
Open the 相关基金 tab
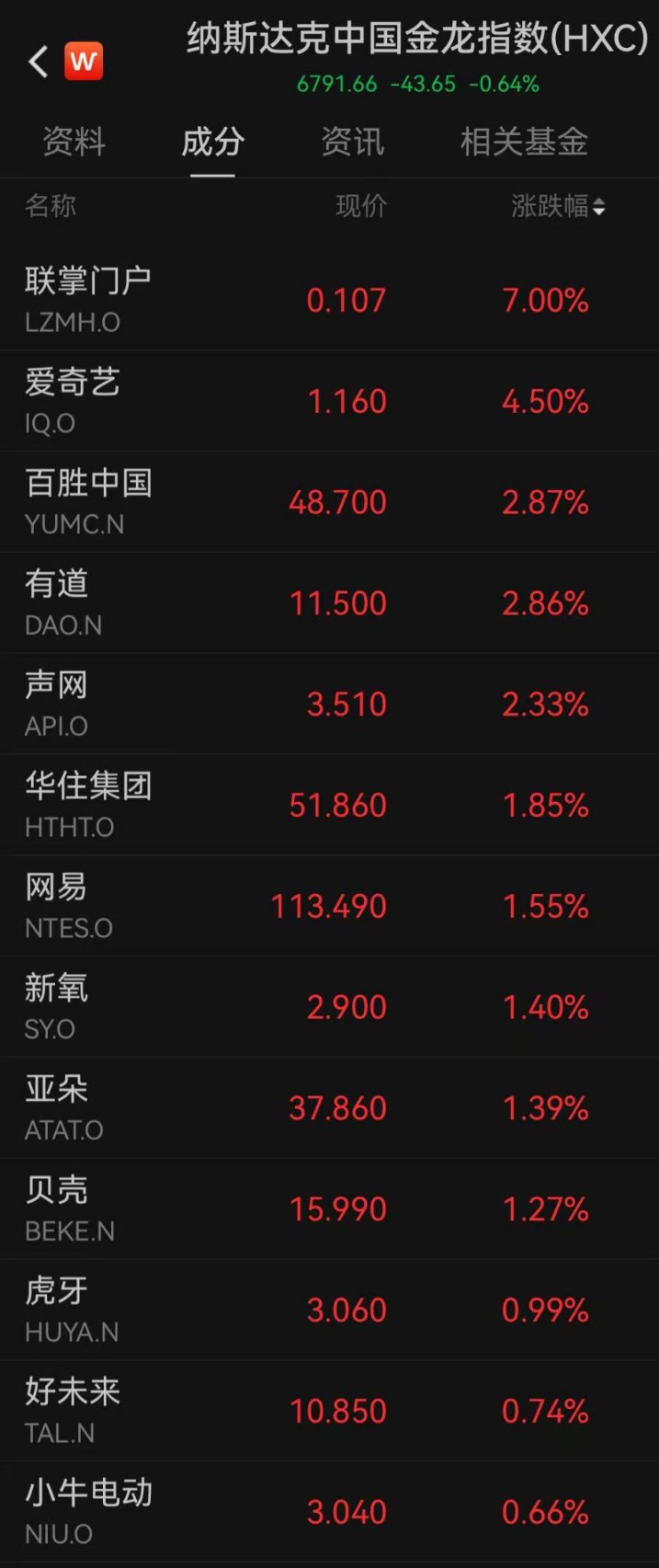click(523, 143)
